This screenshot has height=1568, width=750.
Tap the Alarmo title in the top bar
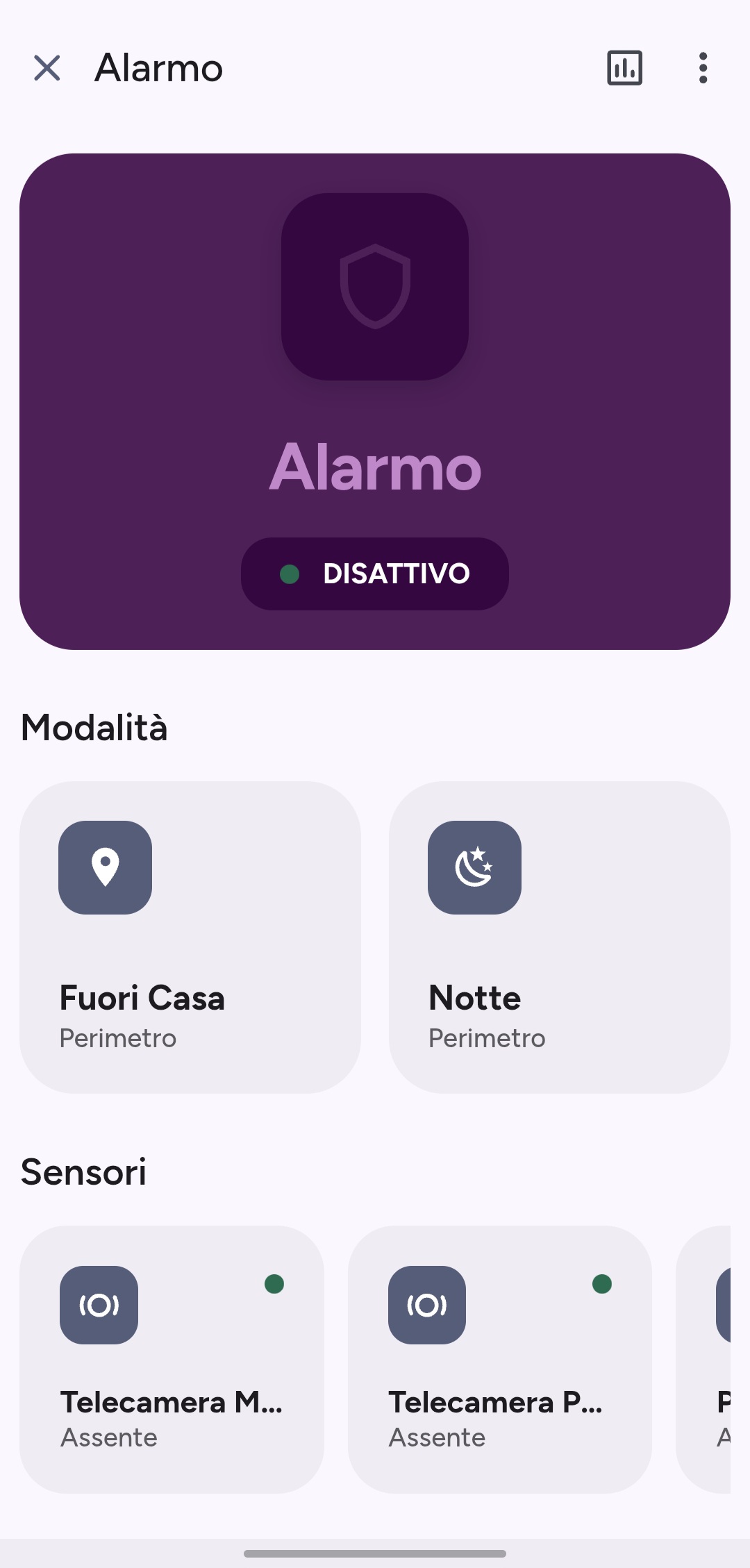pos(158,67)
